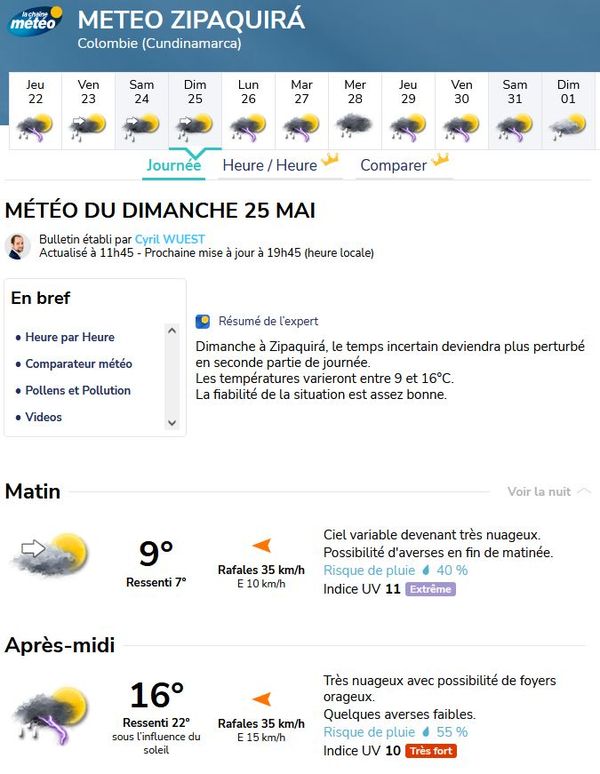600x774 pixels.
Task: Select the Mer 28 forecast day
Action: click(x=355, y=110)
